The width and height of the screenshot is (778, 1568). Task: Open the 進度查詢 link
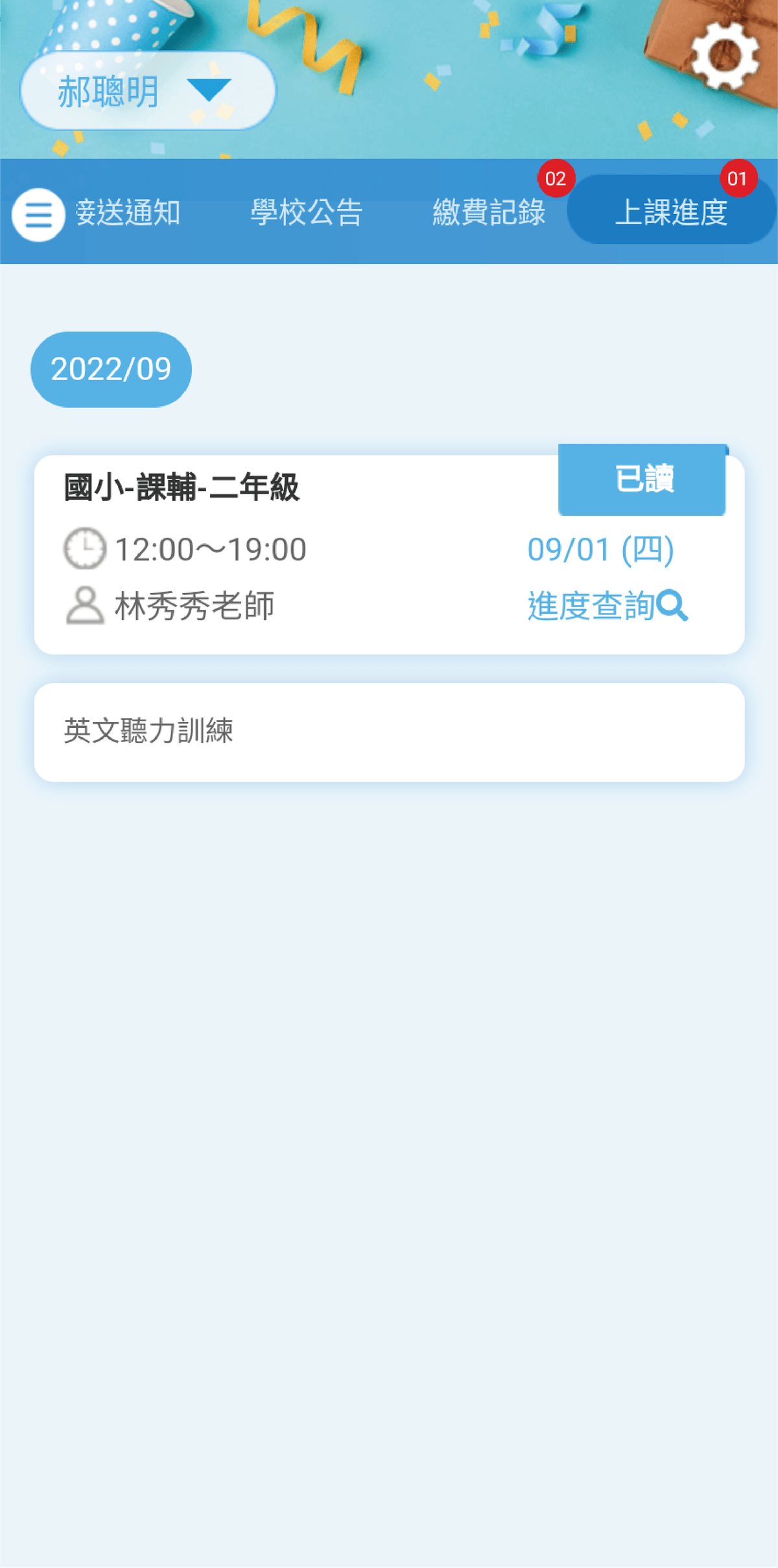[x=607, y=606]
